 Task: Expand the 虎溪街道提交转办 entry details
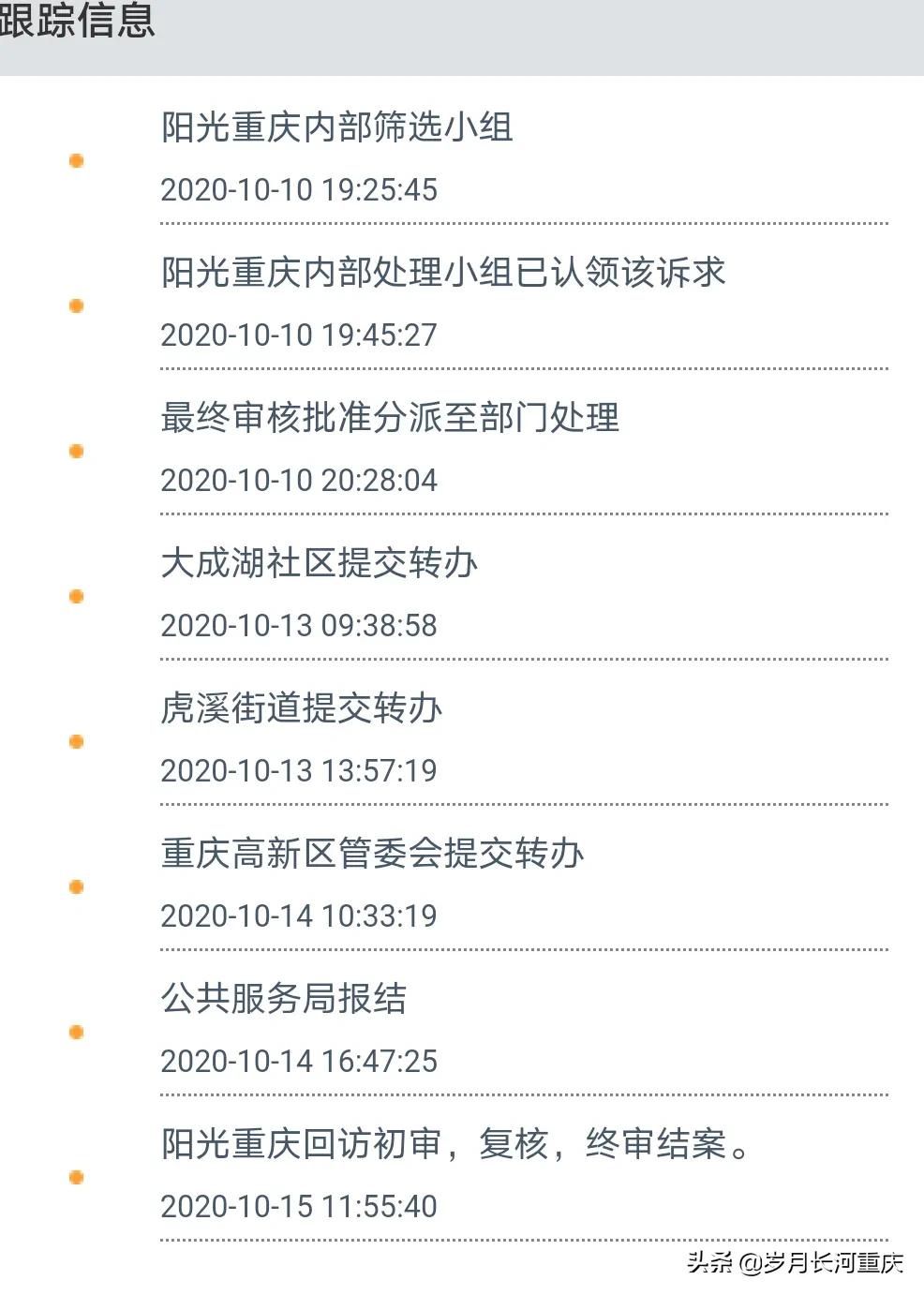pos(300,709)
